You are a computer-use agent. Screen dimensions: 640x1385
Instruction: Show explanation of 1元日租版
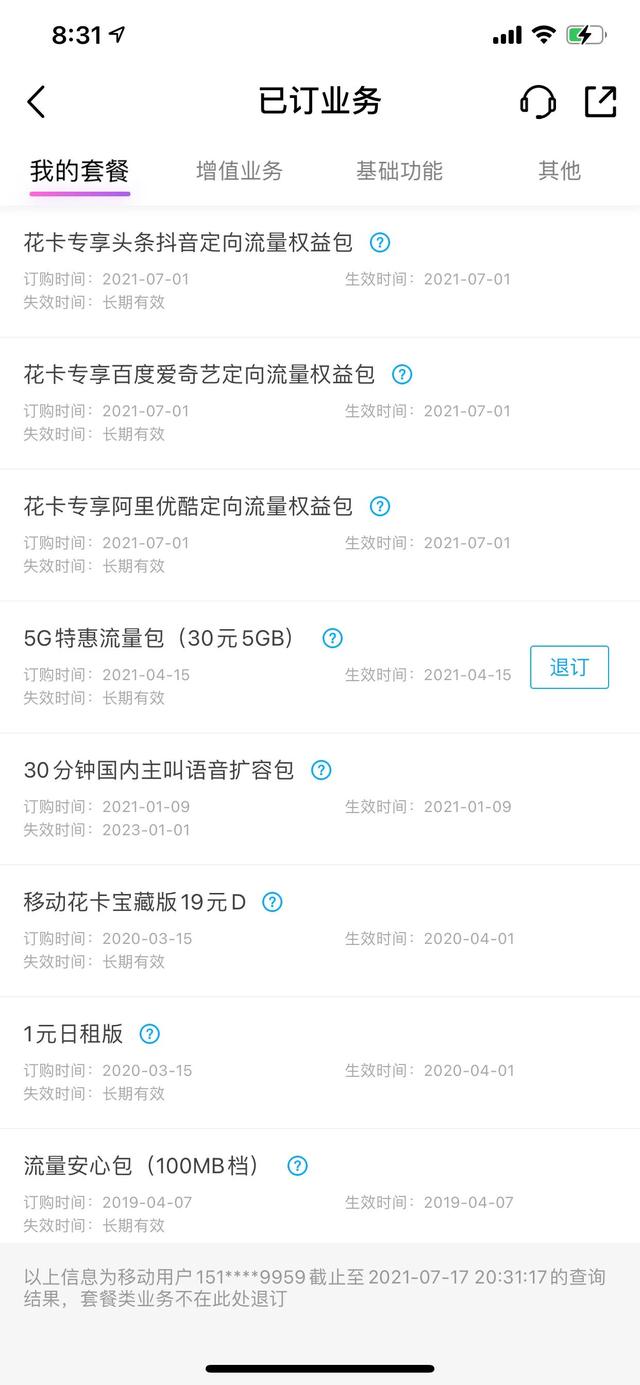pos(149,1034)
